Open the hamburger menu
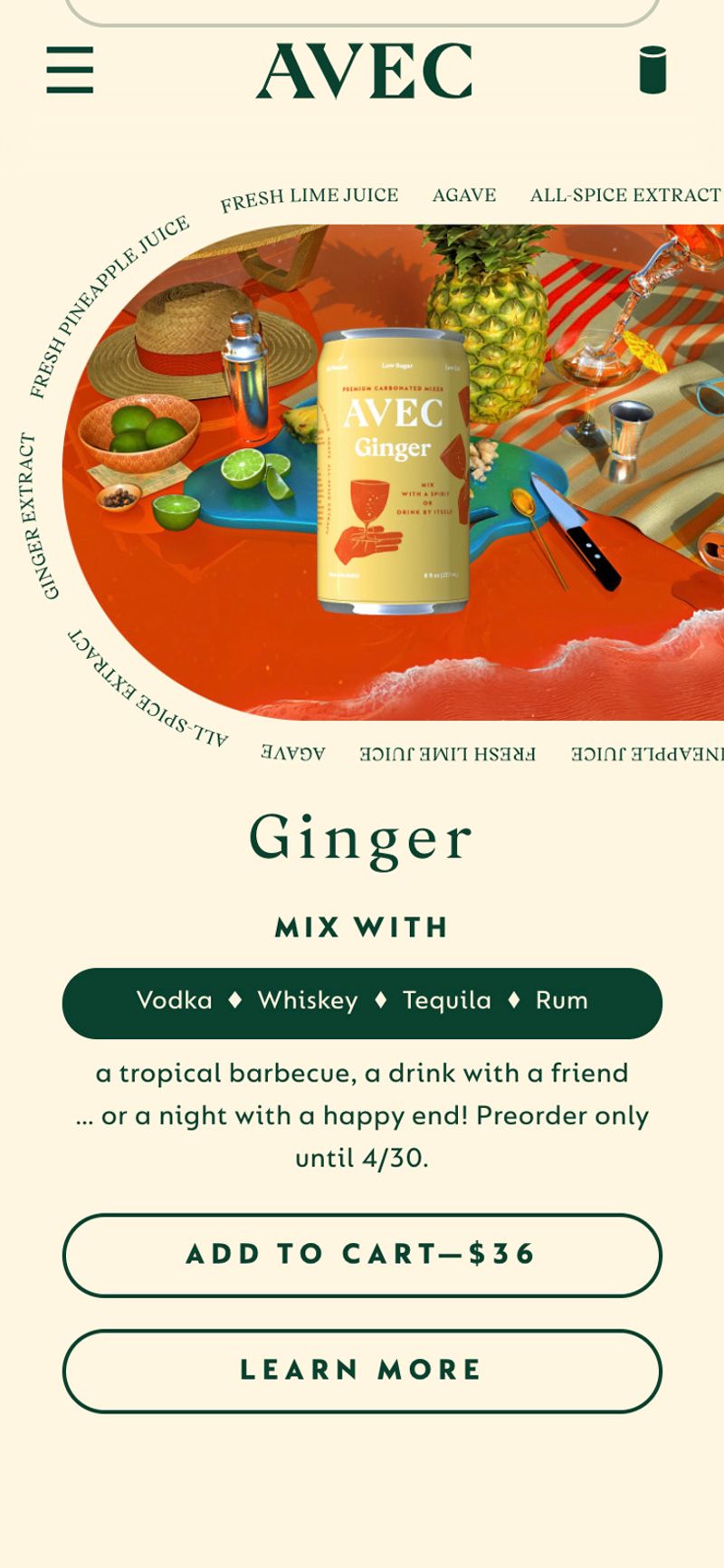724x1568 pixels. (70, 71)
